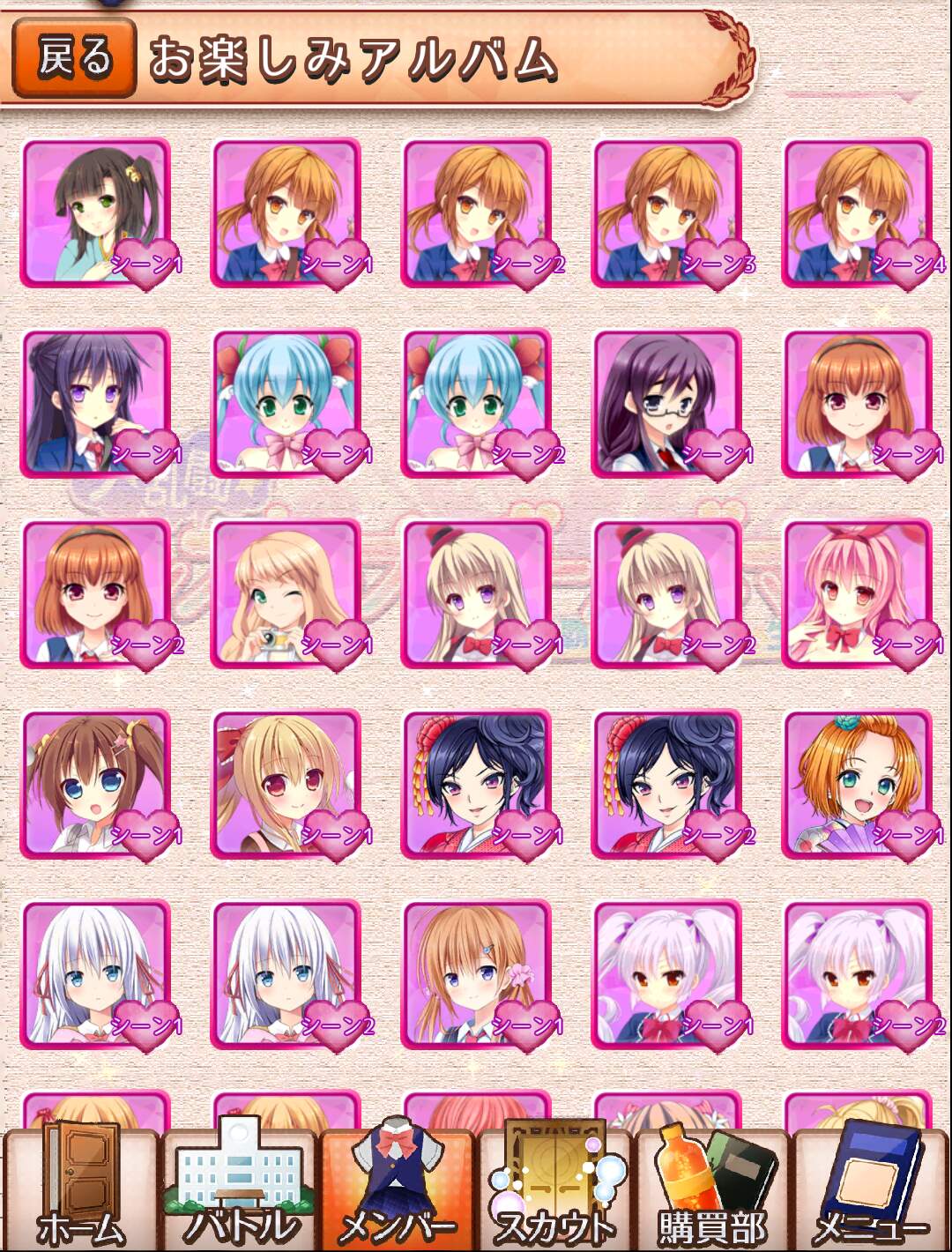
Task: View the pink bunny-ribbon girl's シーン1 tile
Action: click(x=857, y=594)
